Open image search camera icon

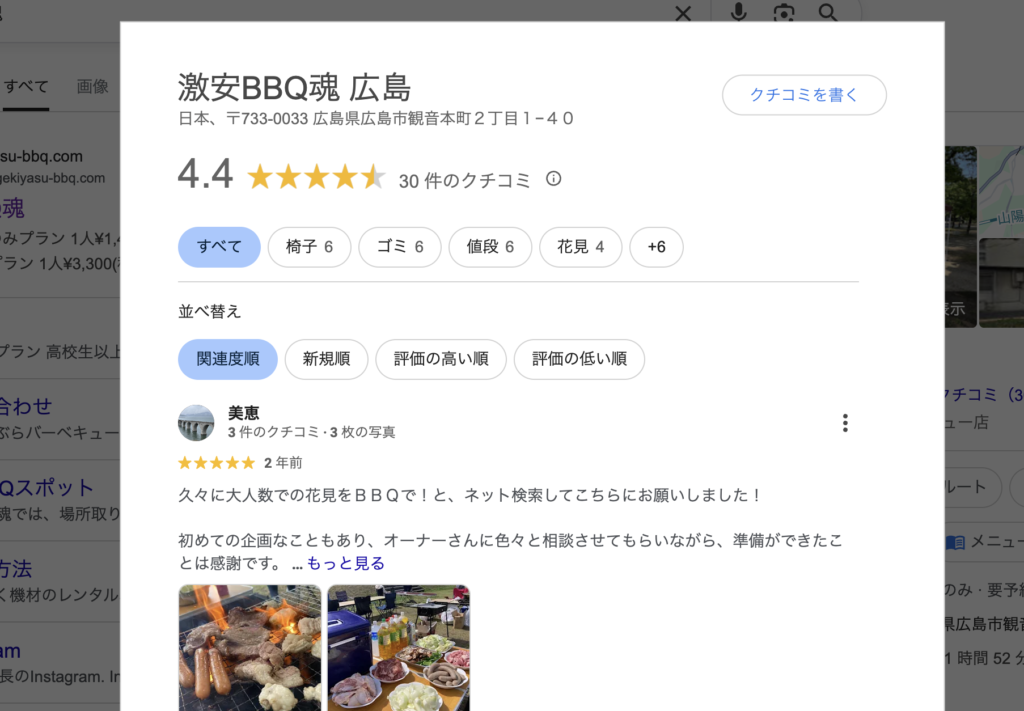click(784, 13)
